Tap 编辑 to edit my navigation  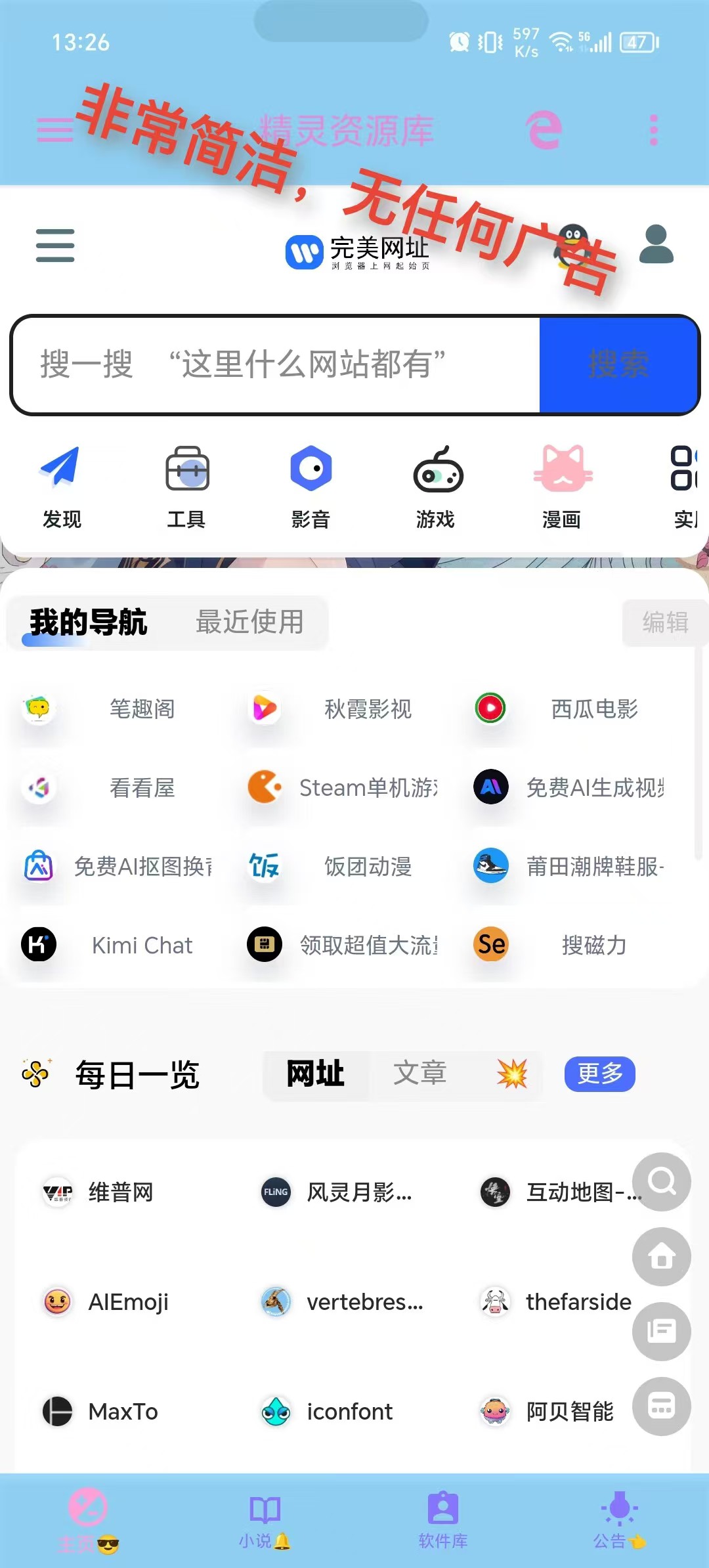[x=664, y=622]
